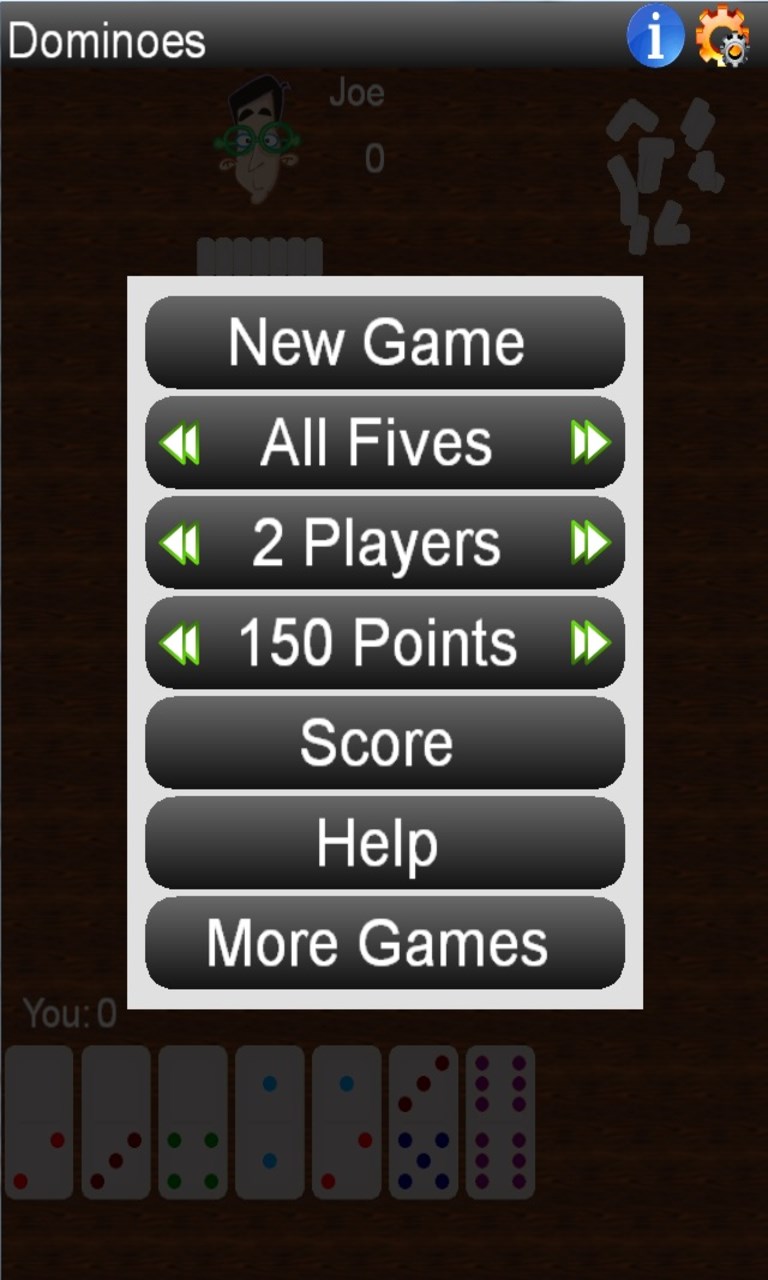Increase the number of players
Screen dimensions: 768x1280
tap(590, 543)
